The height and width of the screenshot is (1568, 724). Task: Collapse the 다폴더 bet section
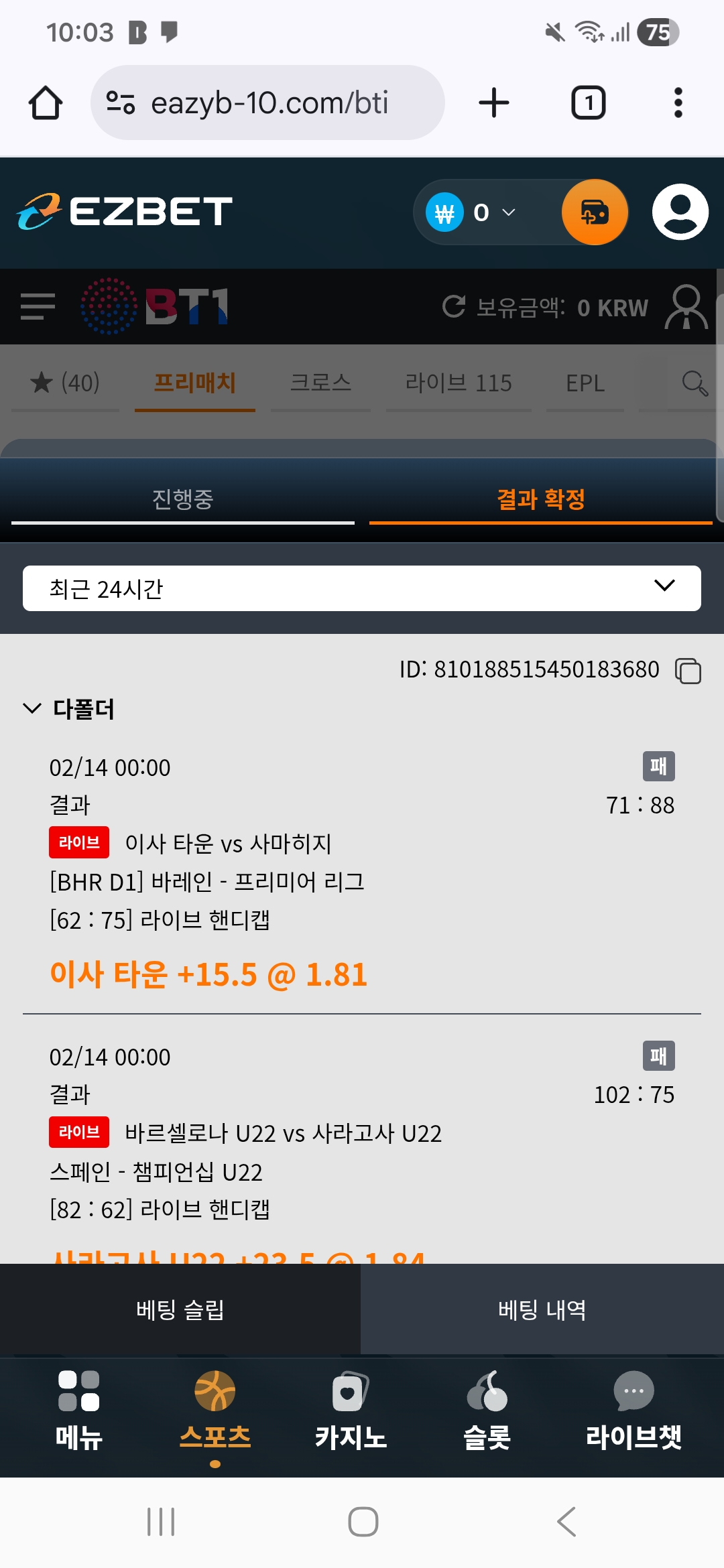coord(32,708)
